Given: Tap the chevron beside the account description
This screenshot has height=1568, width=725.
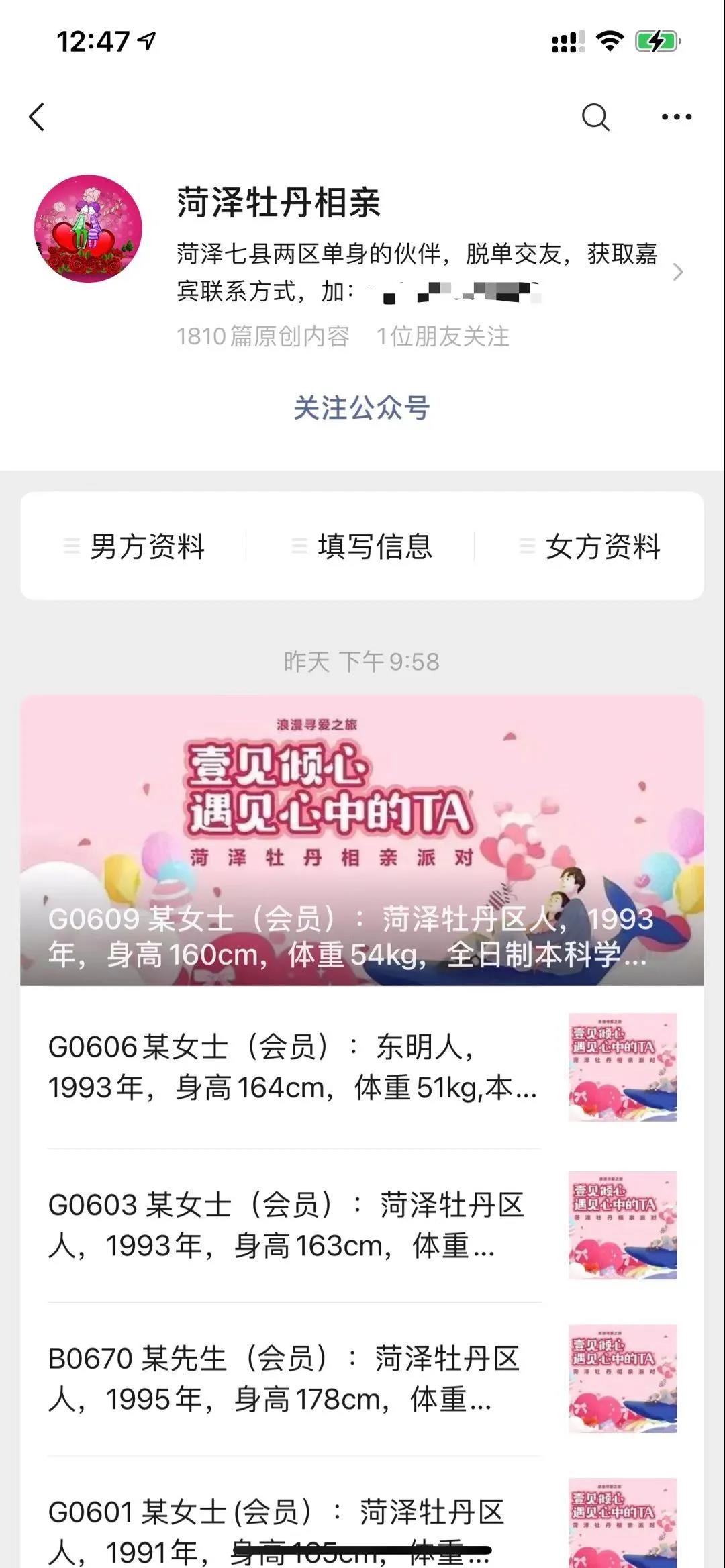Looking at the screenshot, I should 679,273.
